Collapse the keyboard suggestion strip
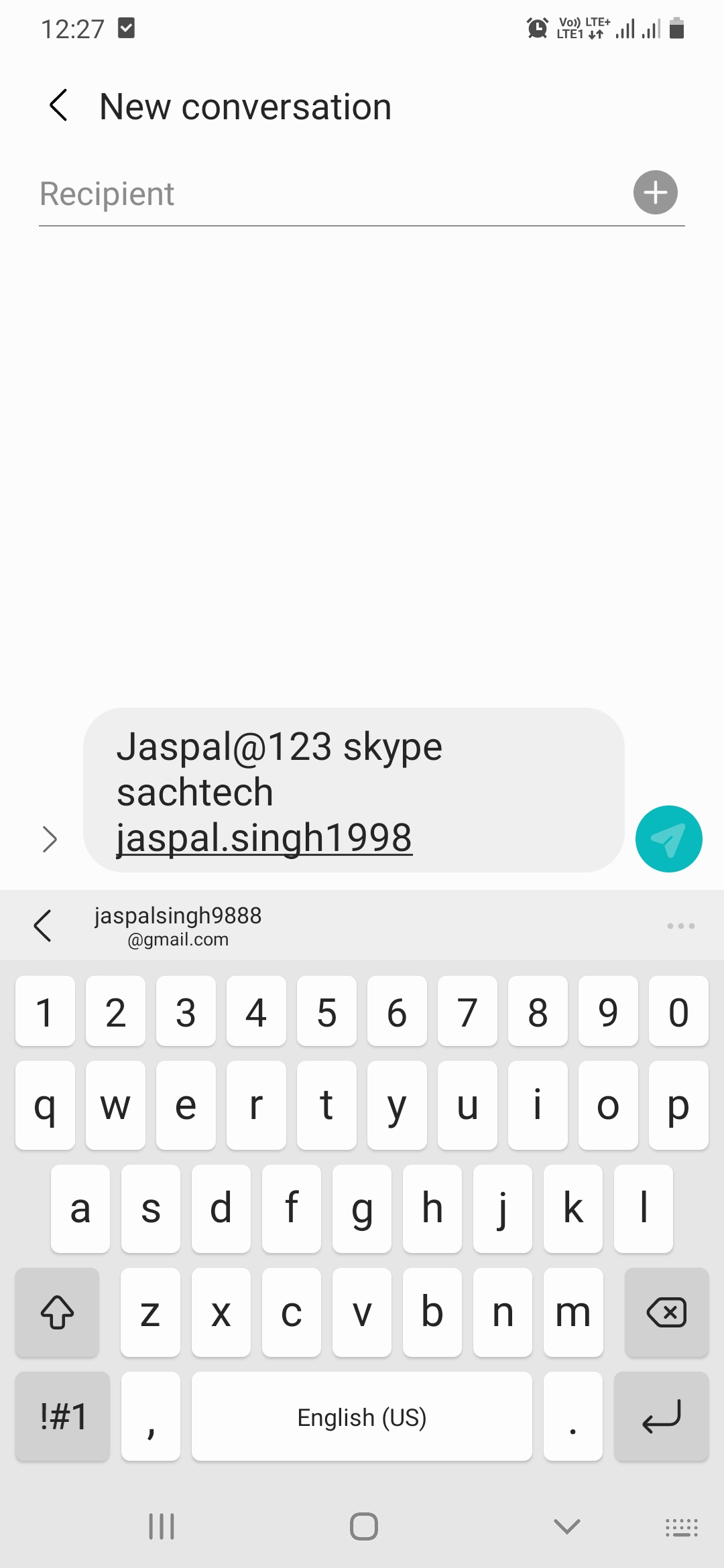Image resolution: width=724 pixels, height=1568 pixels. (42, 926)
